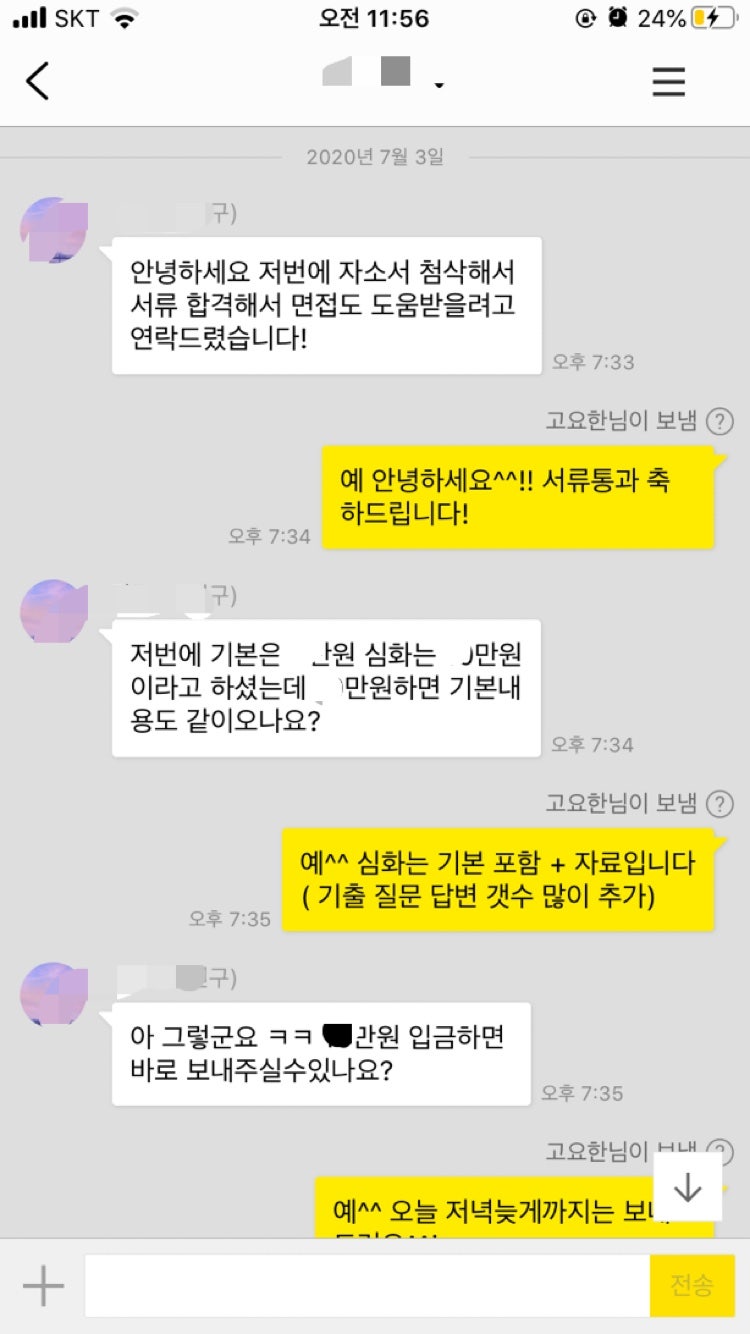Jump to latest message with down arrow

coord(688,1186)
